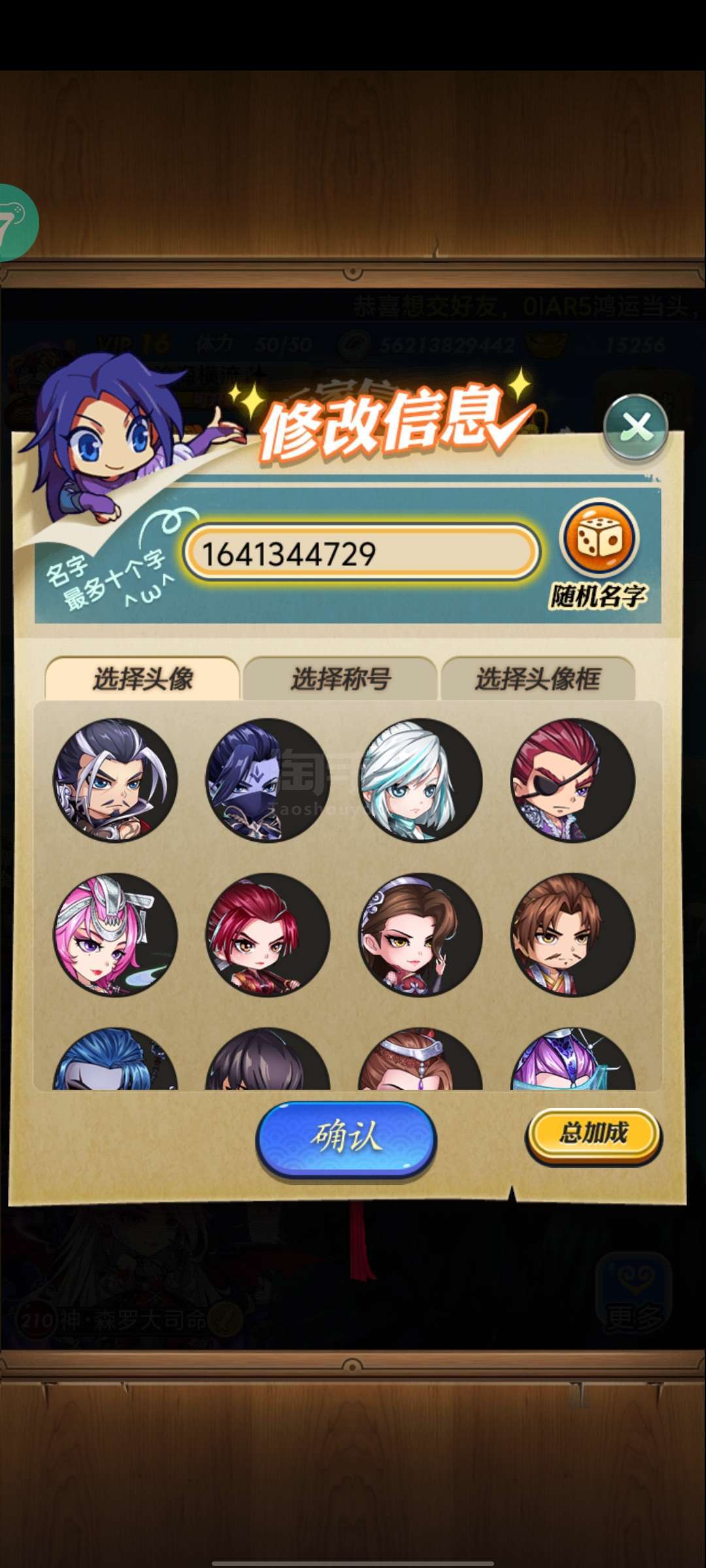The height and width of the screenshot is (1568, 706).
Task: Choose the grey-haired bearded man avatar
Action: 115,780
